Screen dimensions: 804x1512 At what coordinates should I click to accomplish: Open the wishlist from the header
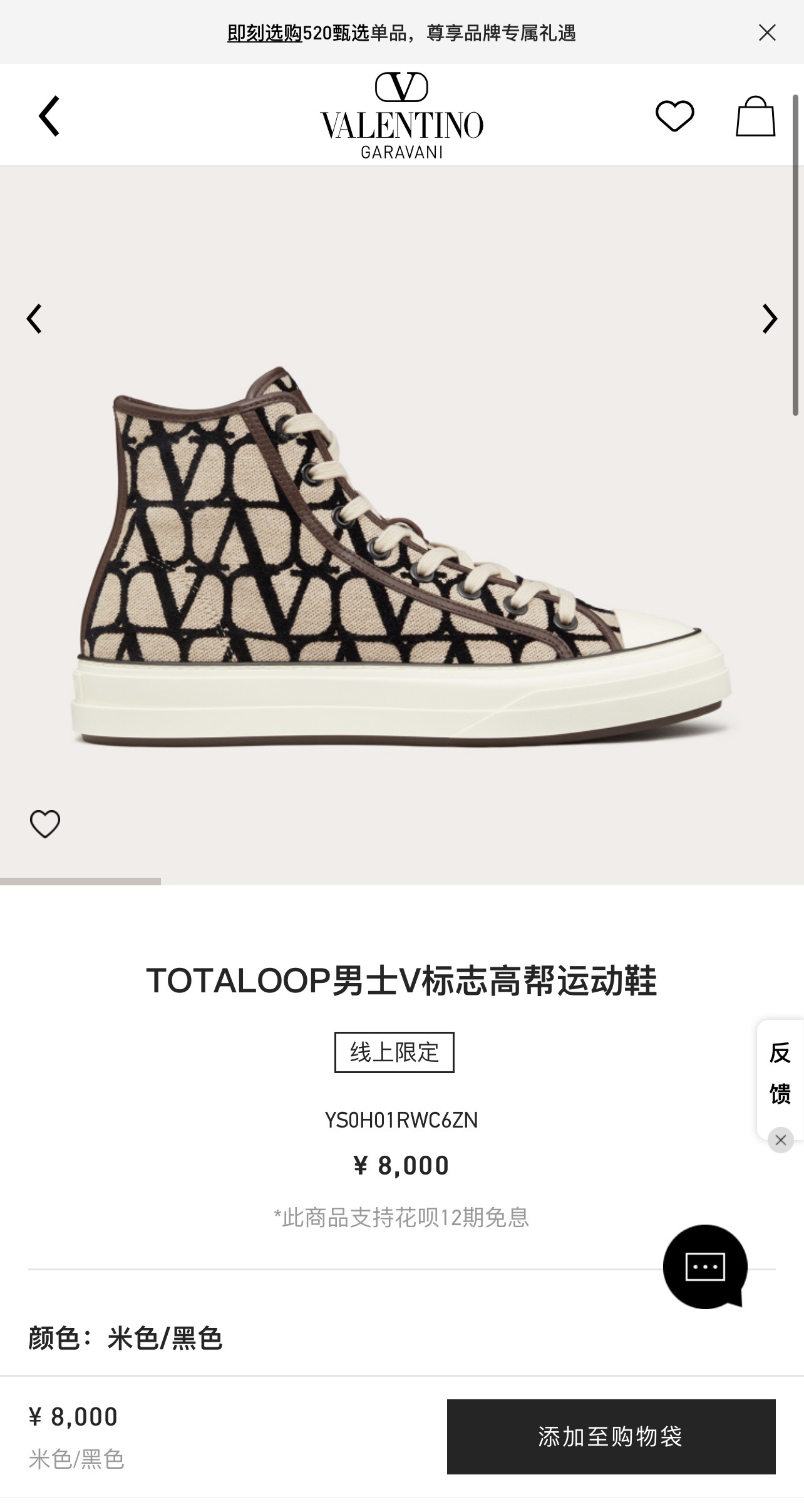[x=674, y=116]
